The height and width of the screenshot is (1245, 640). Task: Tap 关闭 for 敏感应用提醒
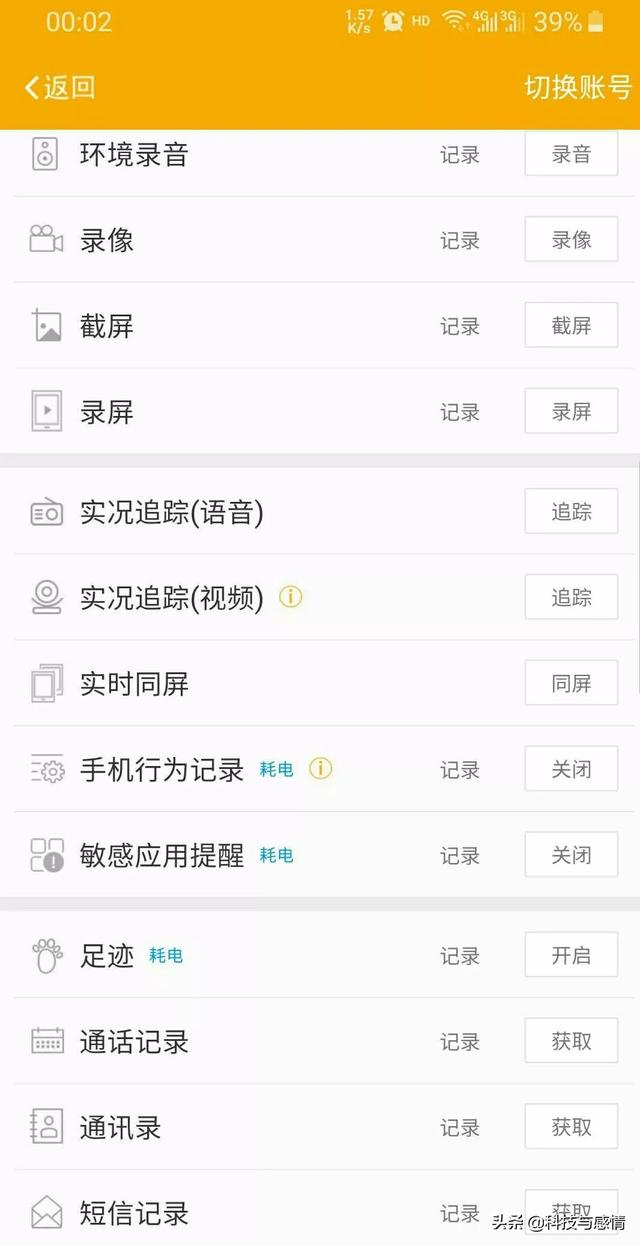coord(571,856)
